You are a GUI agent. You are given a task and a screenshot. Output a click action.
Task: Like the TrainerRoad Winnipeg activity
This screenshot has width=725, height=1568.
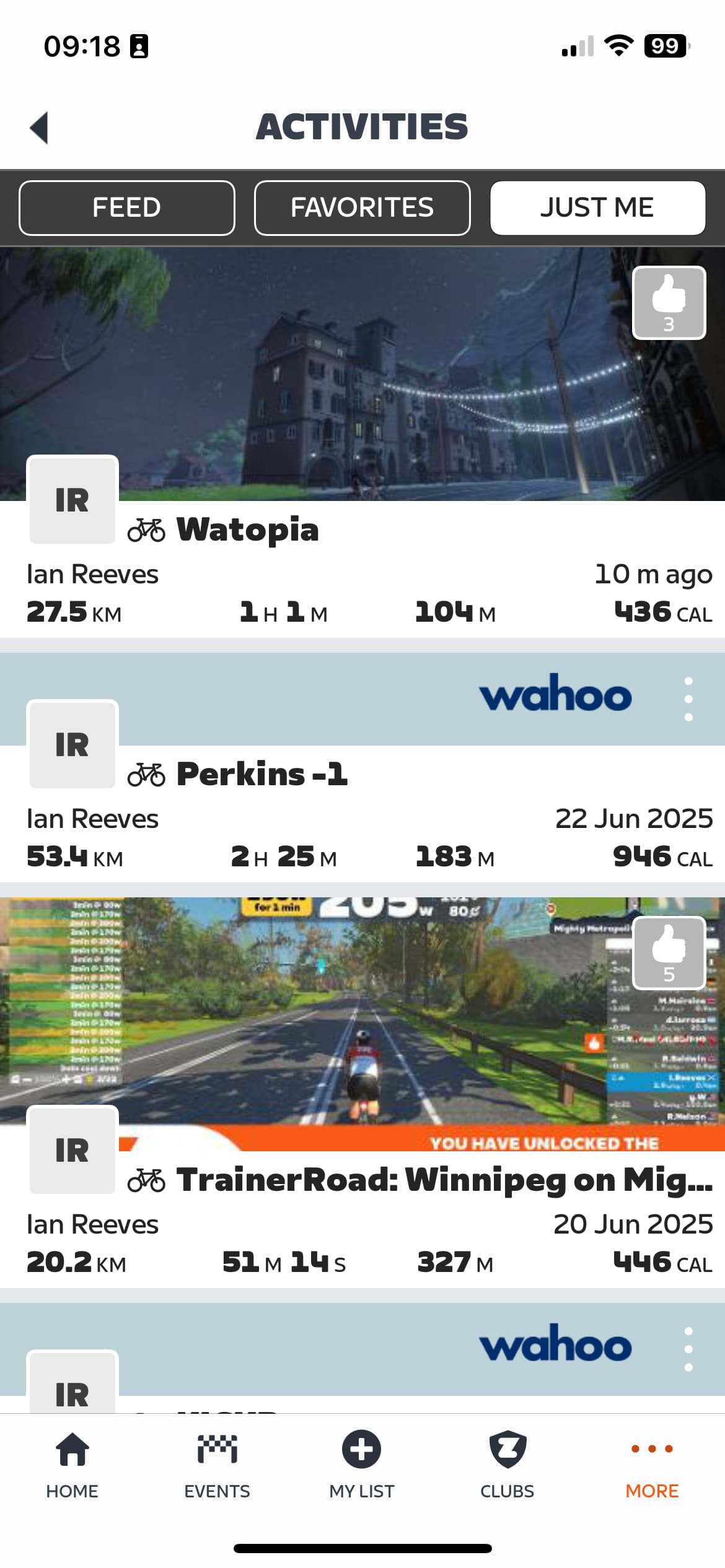point(669,953)
